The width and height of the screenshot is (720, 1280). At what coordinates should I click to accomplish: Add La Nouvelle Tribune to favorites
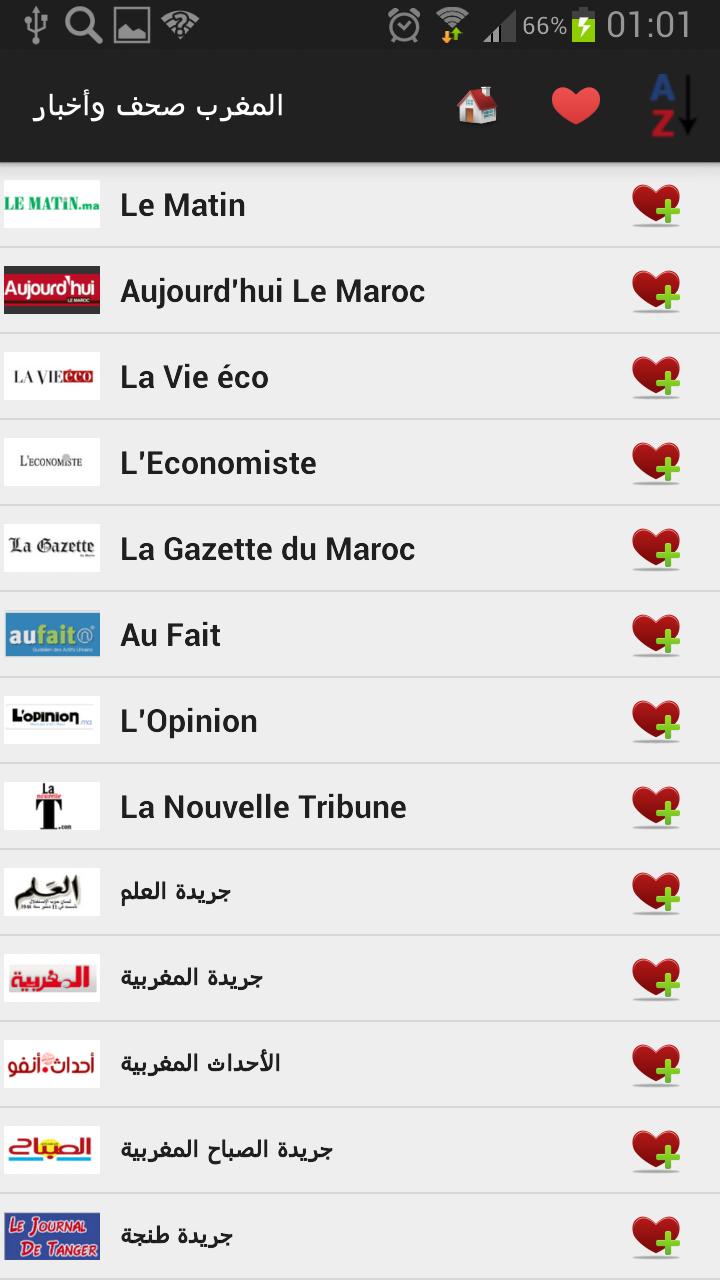[x=657, y=806]
